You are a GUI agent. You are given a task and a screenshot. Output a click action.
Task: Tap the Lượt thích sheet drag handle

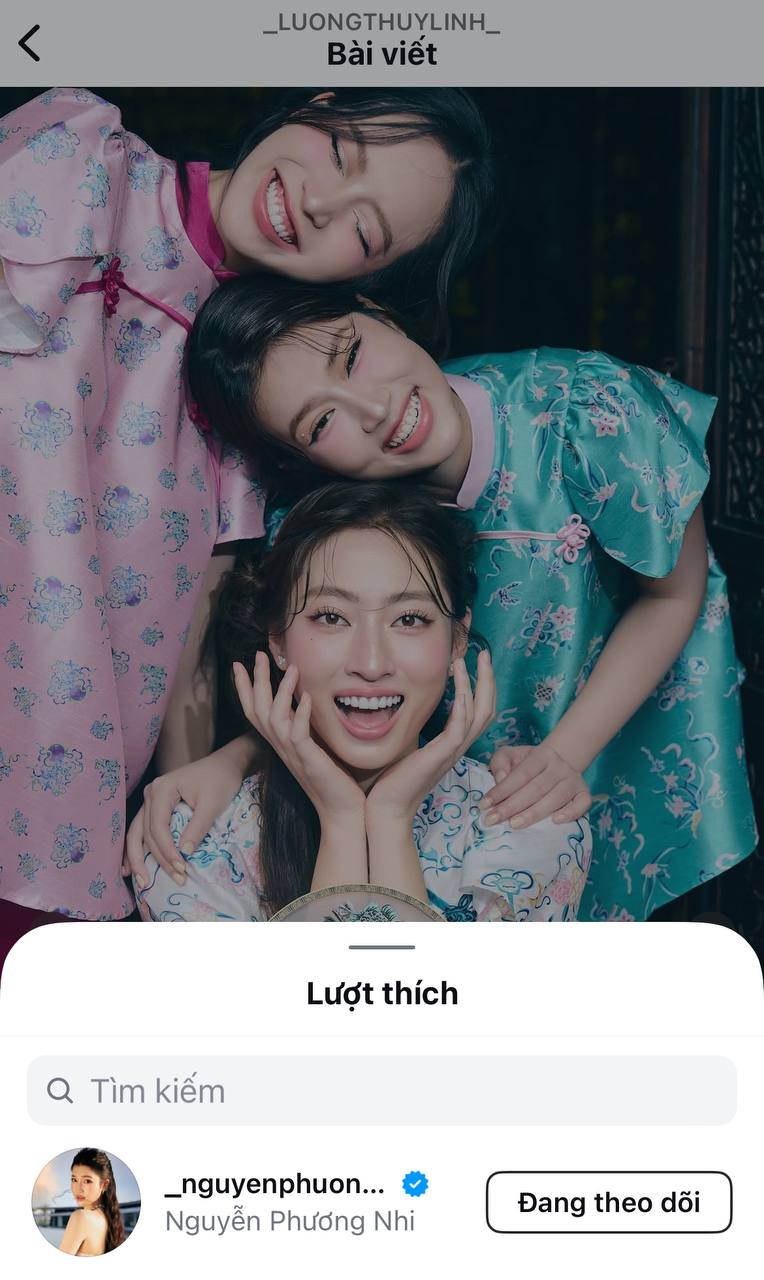pyautogui.click(x=382, y=946)
